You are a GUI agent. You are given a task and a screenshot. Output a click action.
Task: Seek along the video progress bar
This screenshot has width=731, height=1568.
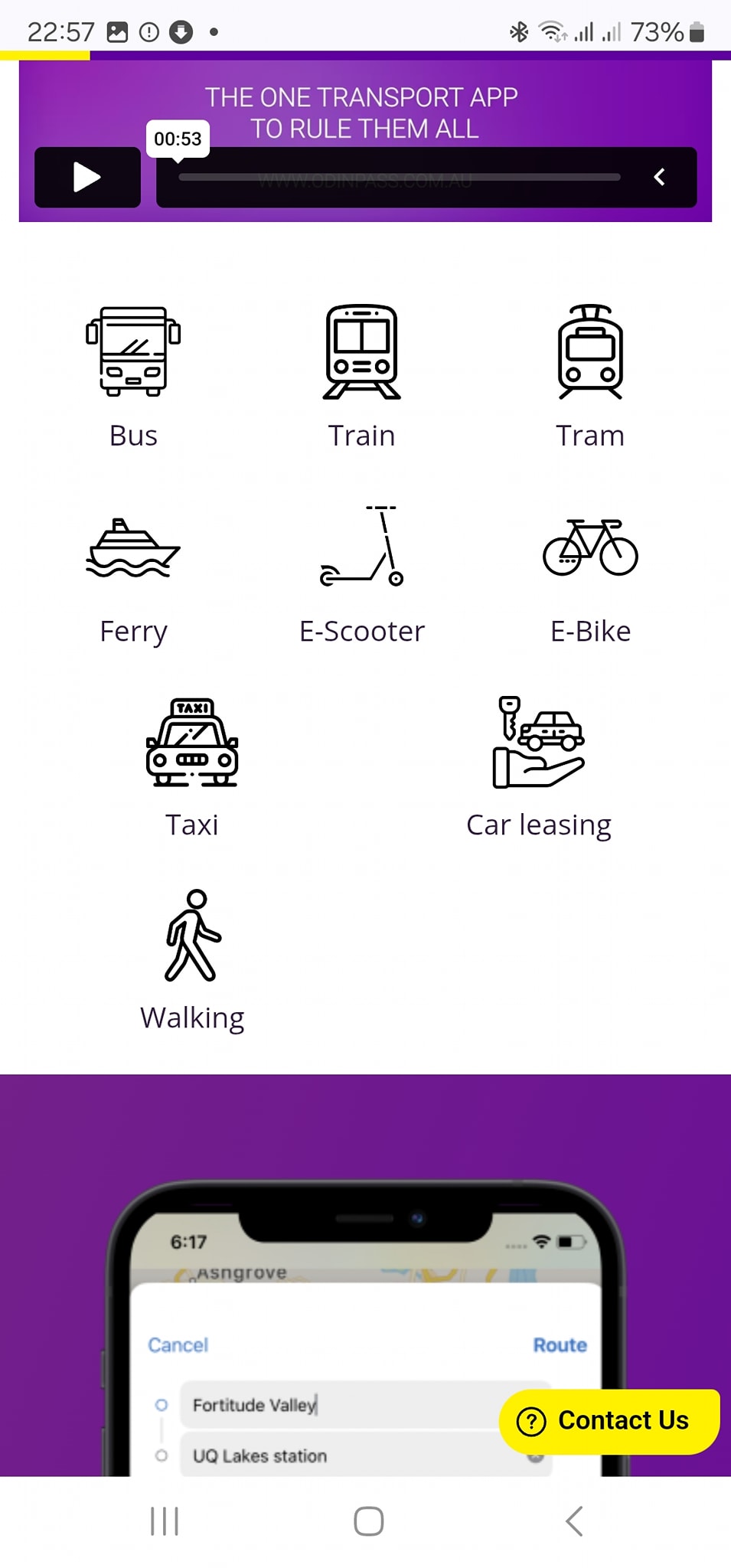[x=399, y=178]
